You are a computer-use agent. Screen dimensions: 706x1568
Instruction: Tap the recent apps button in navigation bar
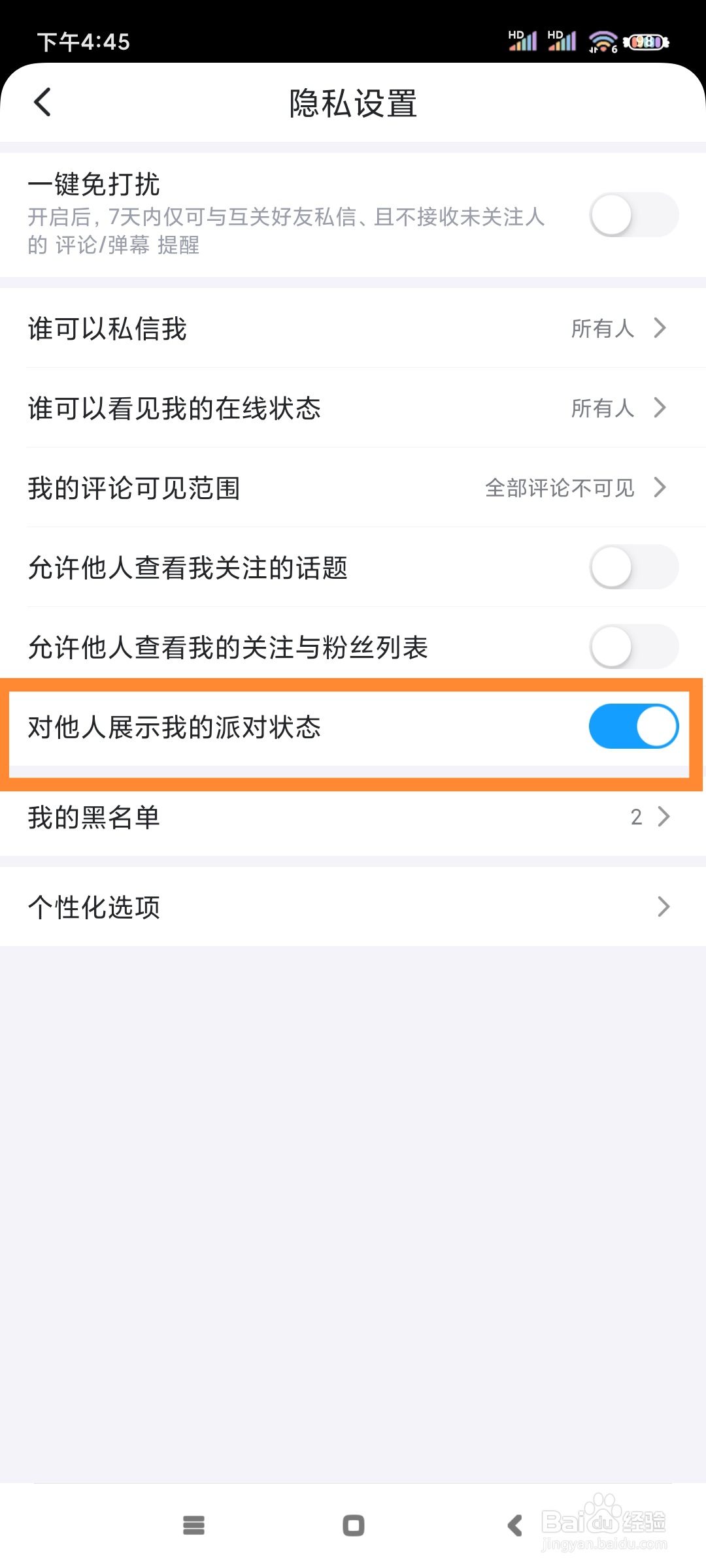[x=193, y=1526]
